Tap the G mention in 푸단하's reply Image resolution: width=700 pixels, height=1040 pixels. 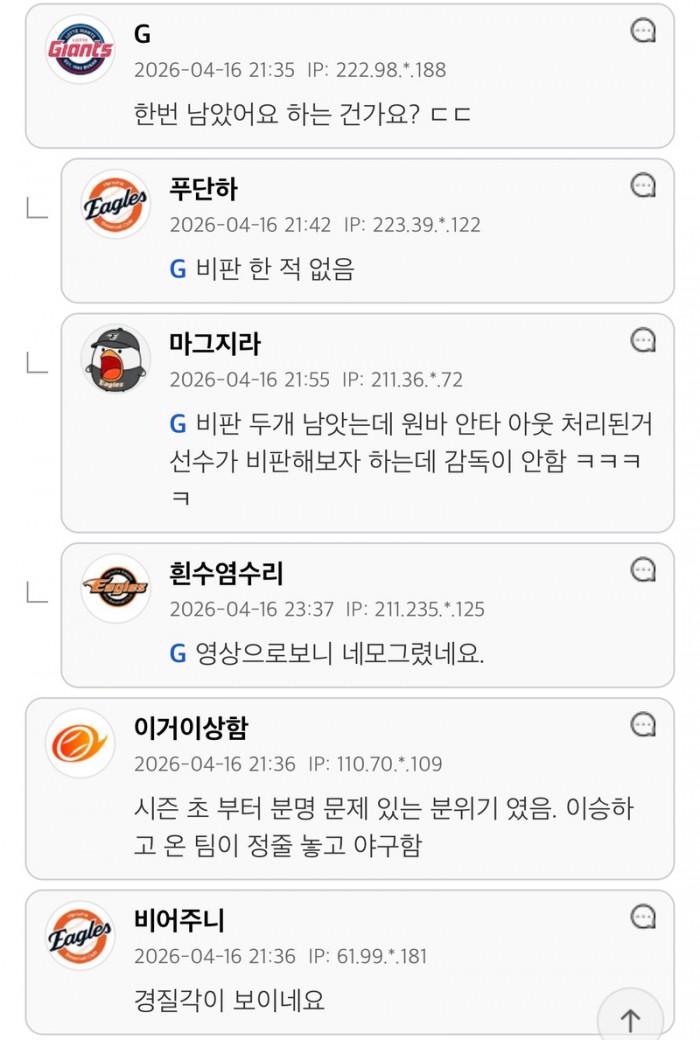tap(178, 269)
